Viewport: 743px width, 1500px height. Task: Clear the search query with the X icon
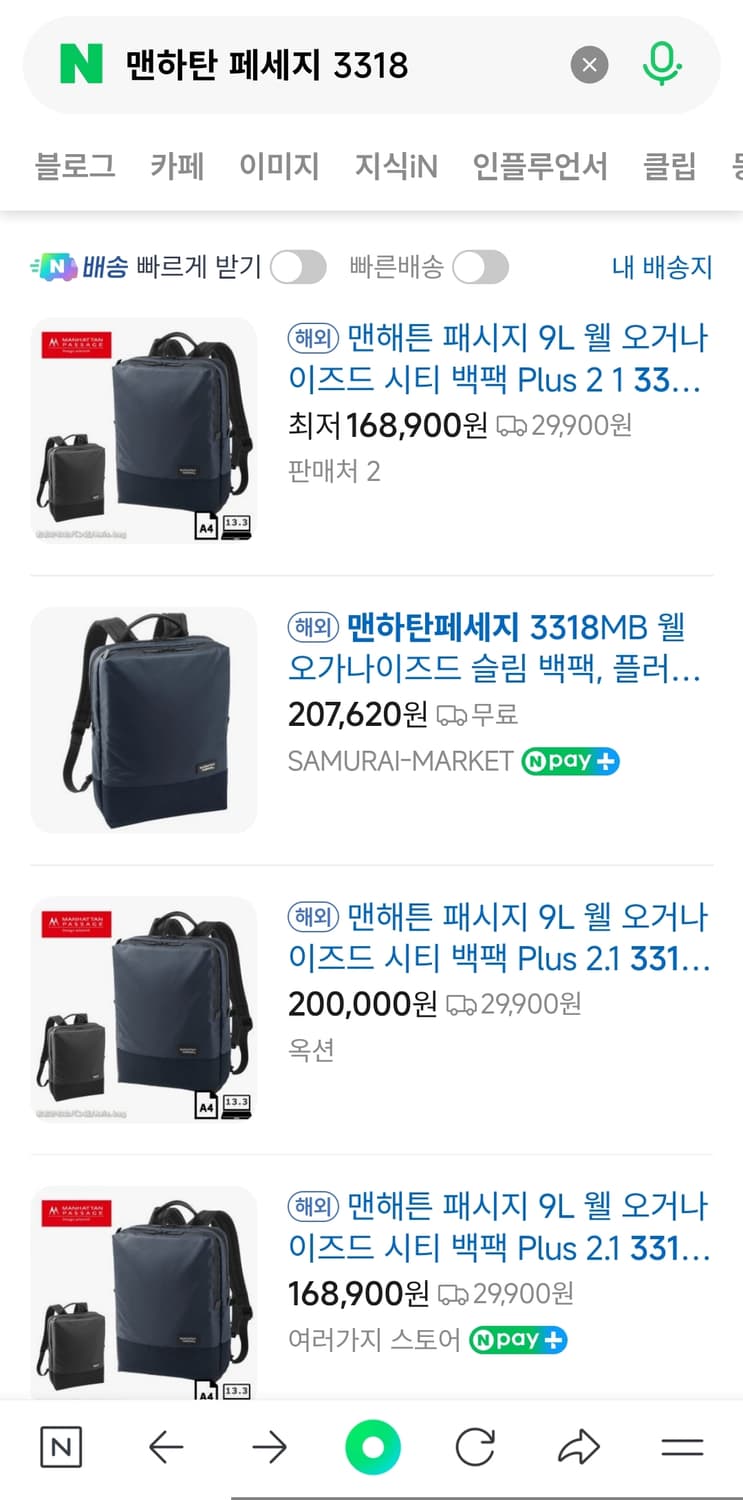pos(590,64)
